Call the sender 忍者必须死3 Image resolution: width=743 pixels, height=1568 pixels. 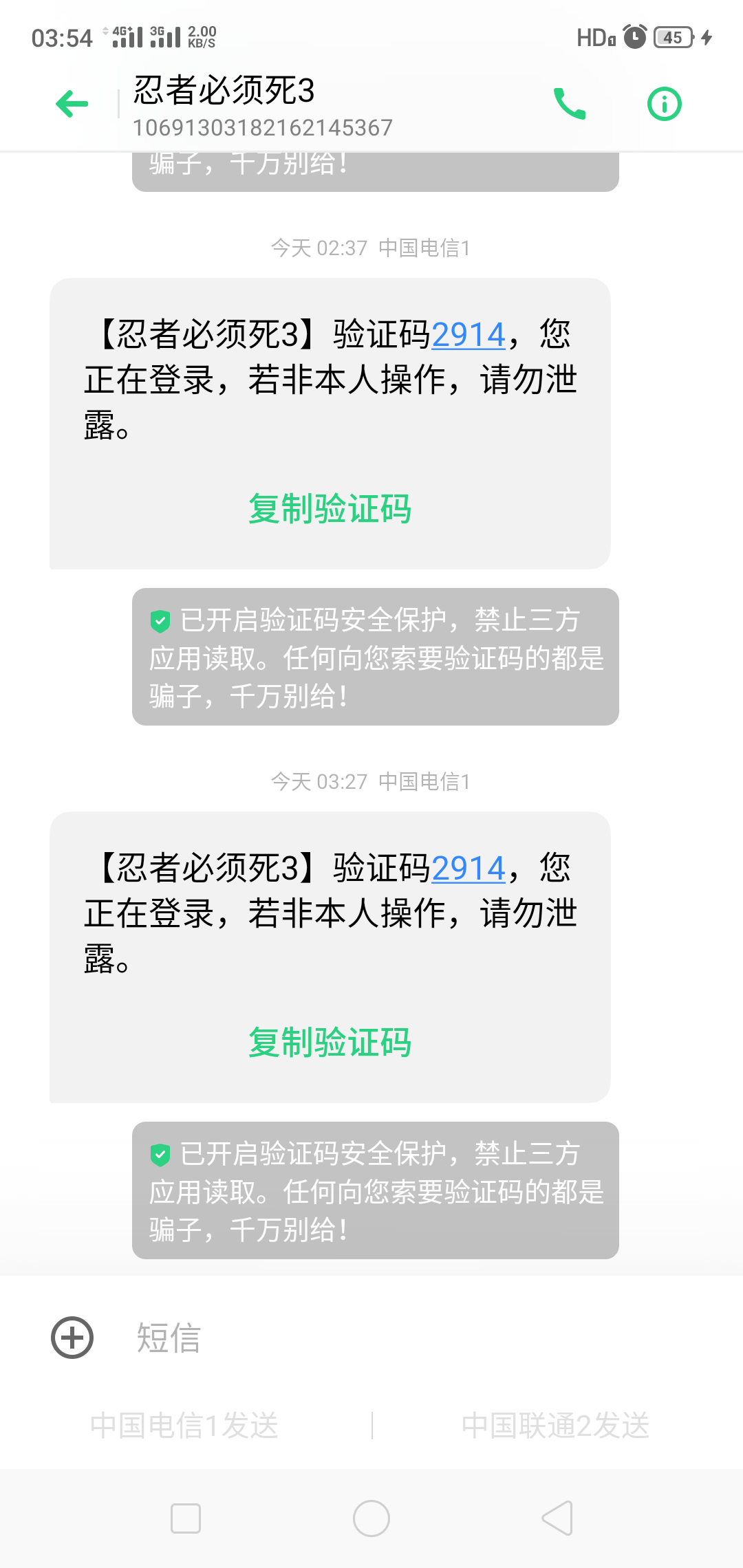click(x=570, y=104)
